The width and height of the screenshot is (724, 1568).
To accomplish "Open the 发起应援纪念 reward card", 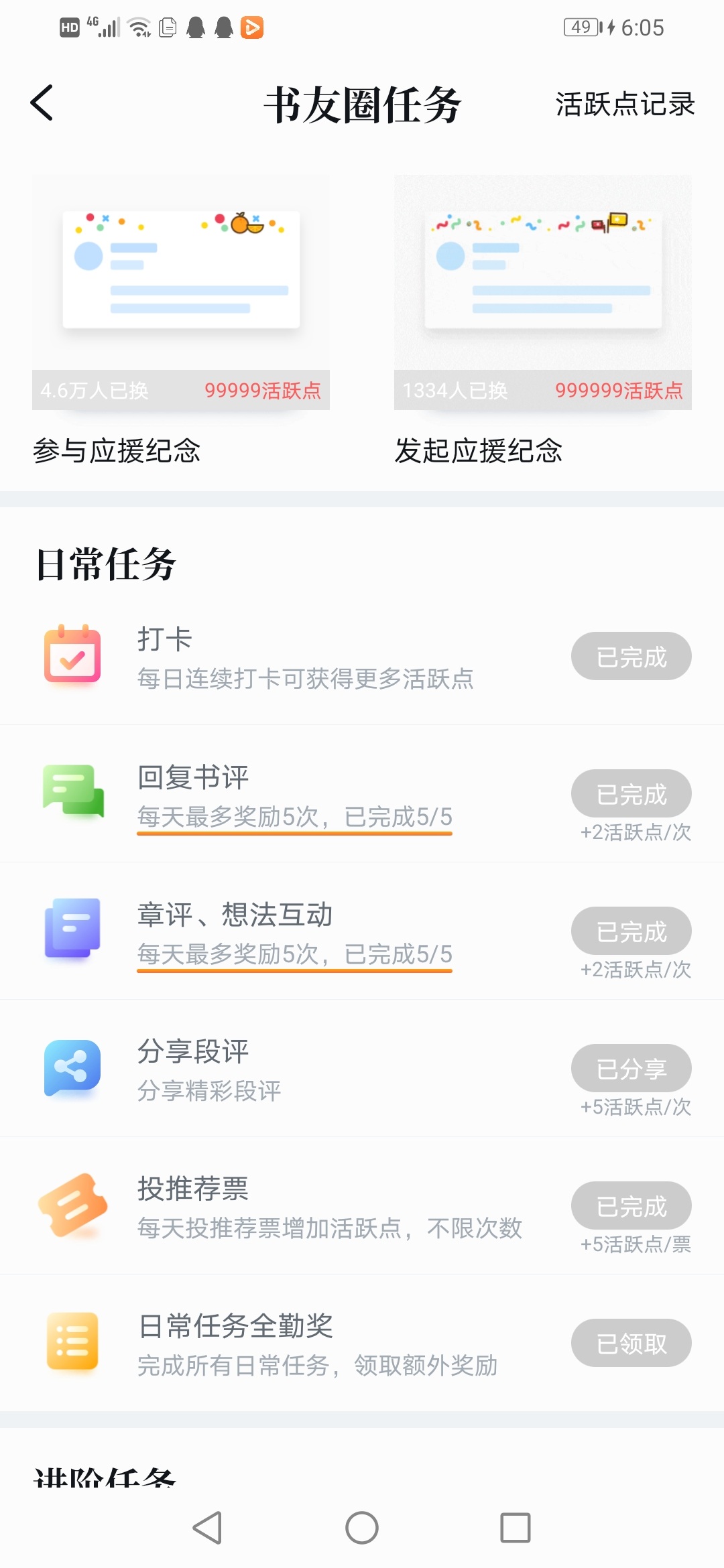I will 543,320.
